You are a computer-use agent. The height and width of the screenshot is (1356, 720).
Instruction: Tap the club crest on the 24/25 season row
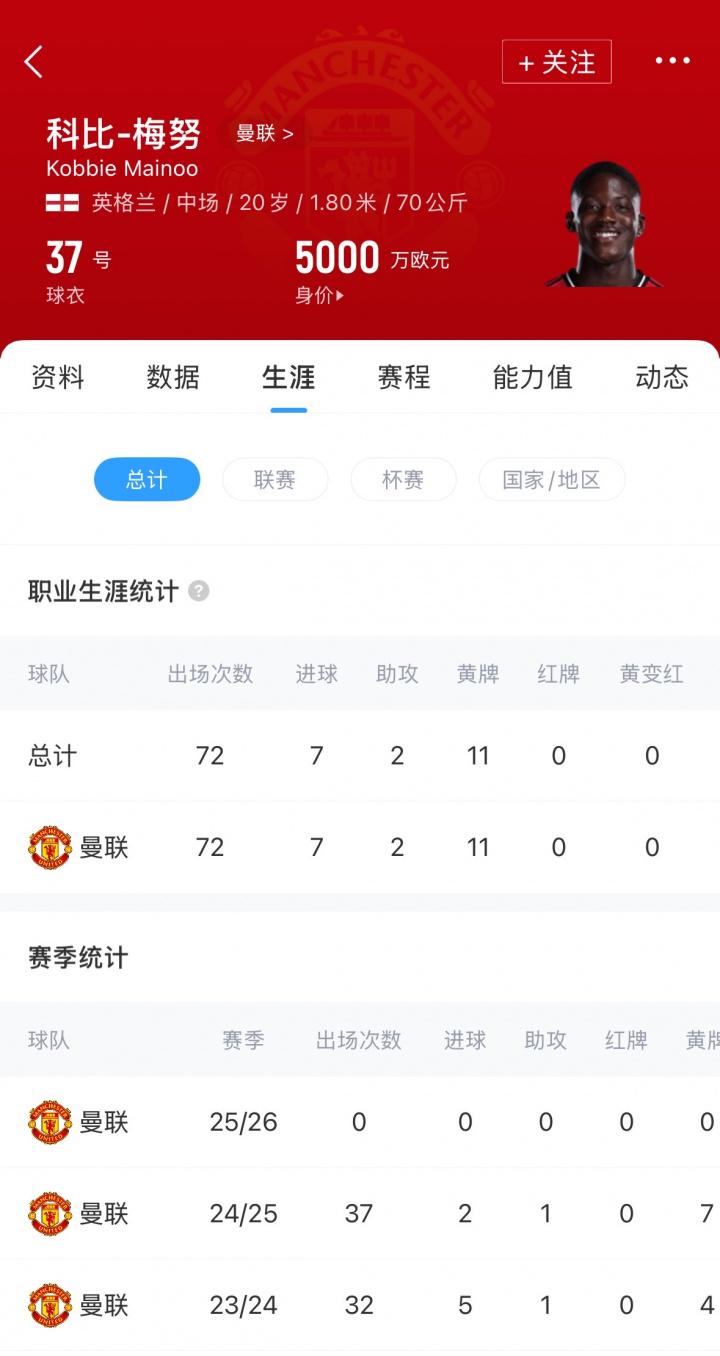[x=48, y=1214]
